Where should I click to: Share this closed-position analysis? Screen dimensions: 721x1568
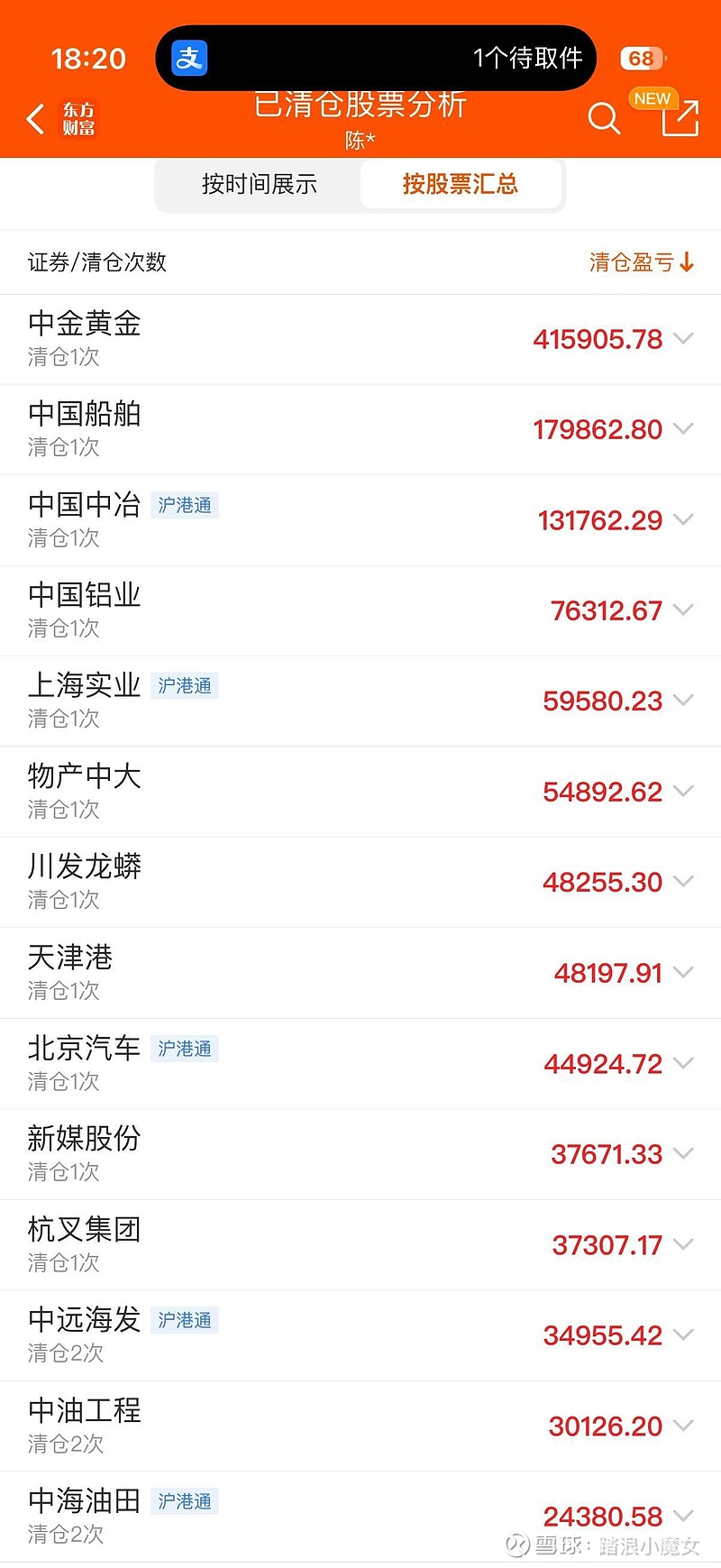coord(680,118)
